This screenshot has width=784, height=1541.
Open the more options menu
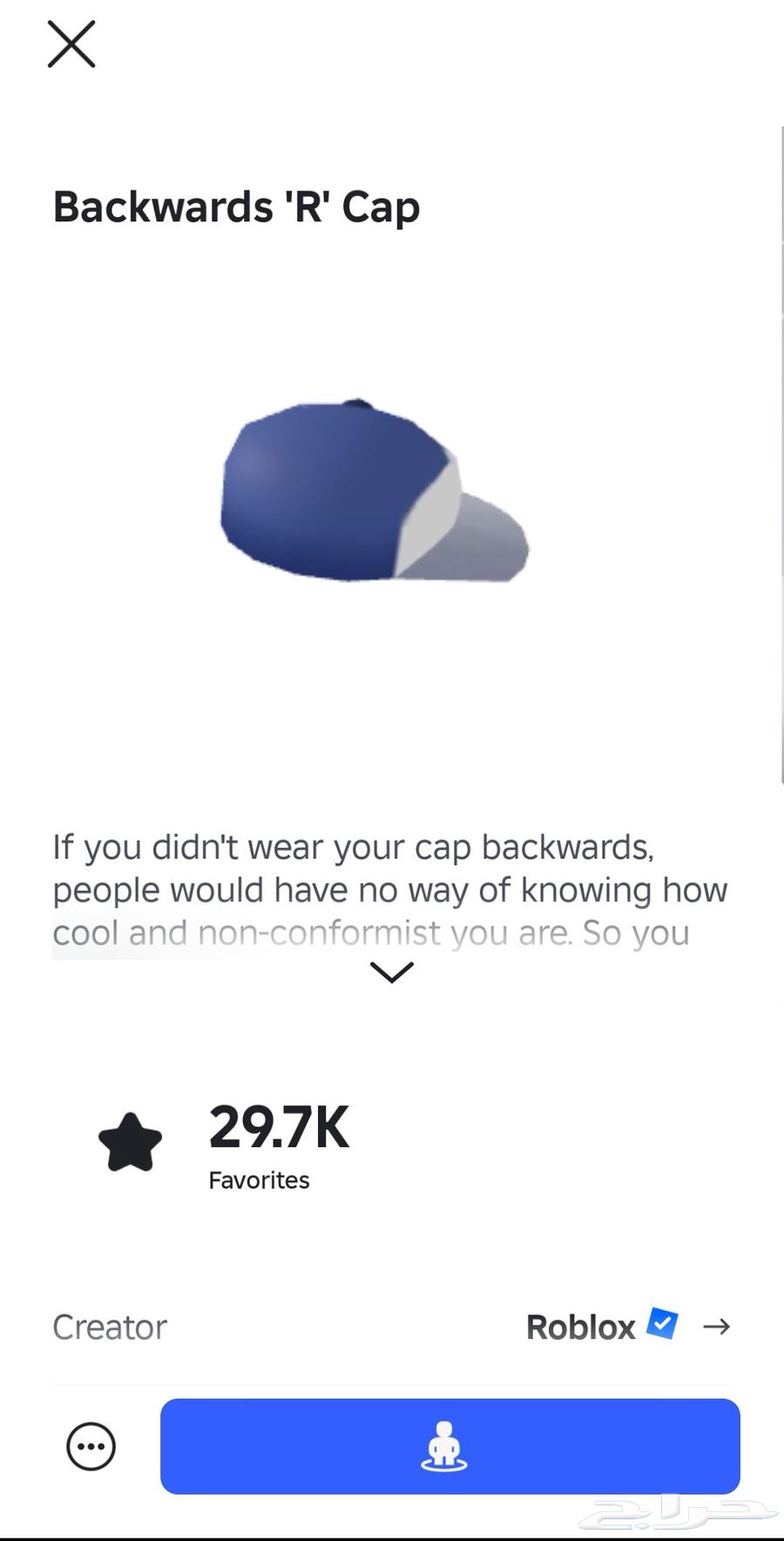tap(91, 1447)
